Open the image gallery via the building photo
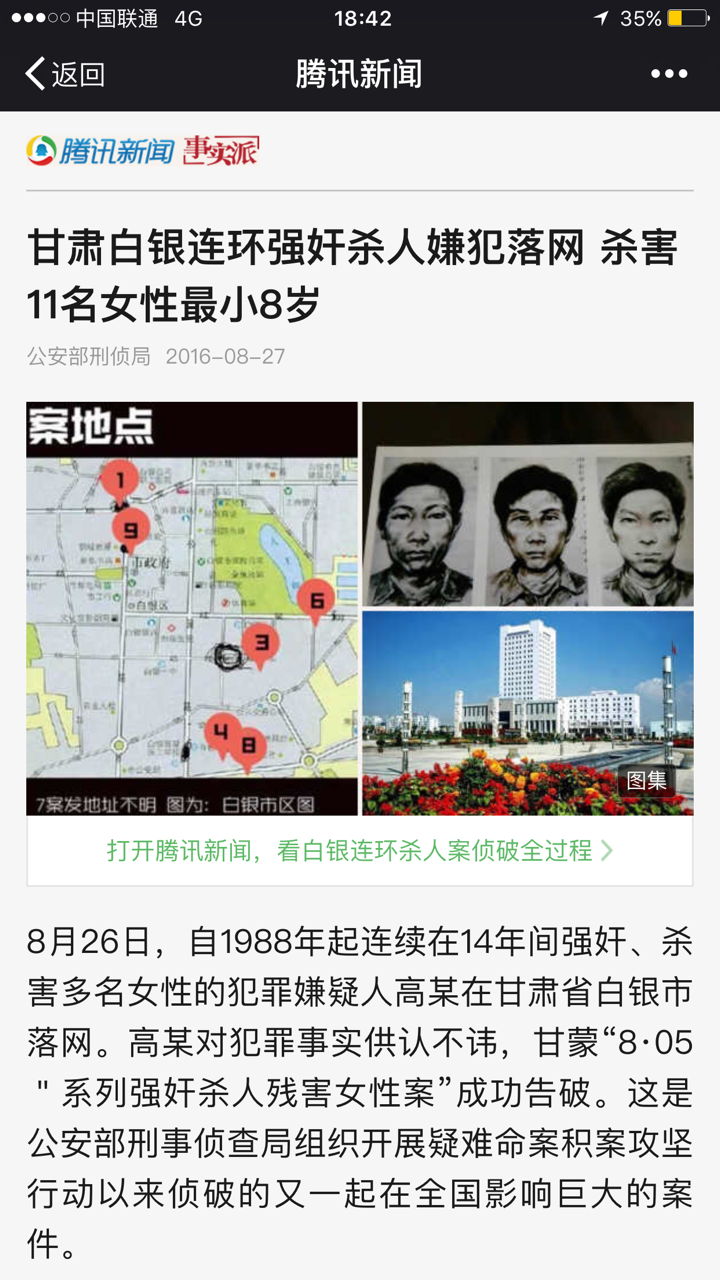This screenshot has width=720, height=1280. (x=527, y=700)
